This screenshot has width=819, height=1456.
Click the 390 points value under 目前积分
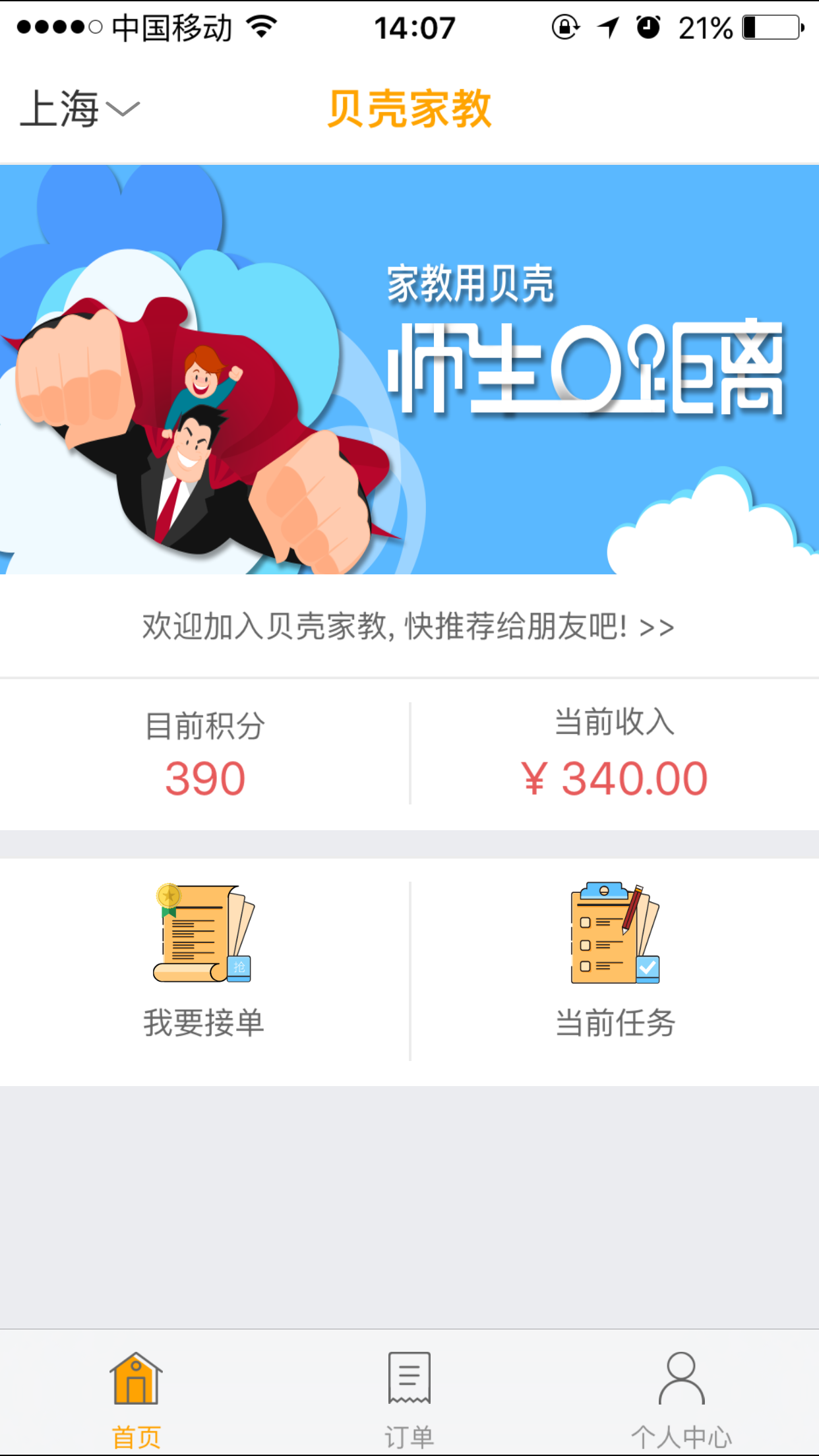(204, 778)
